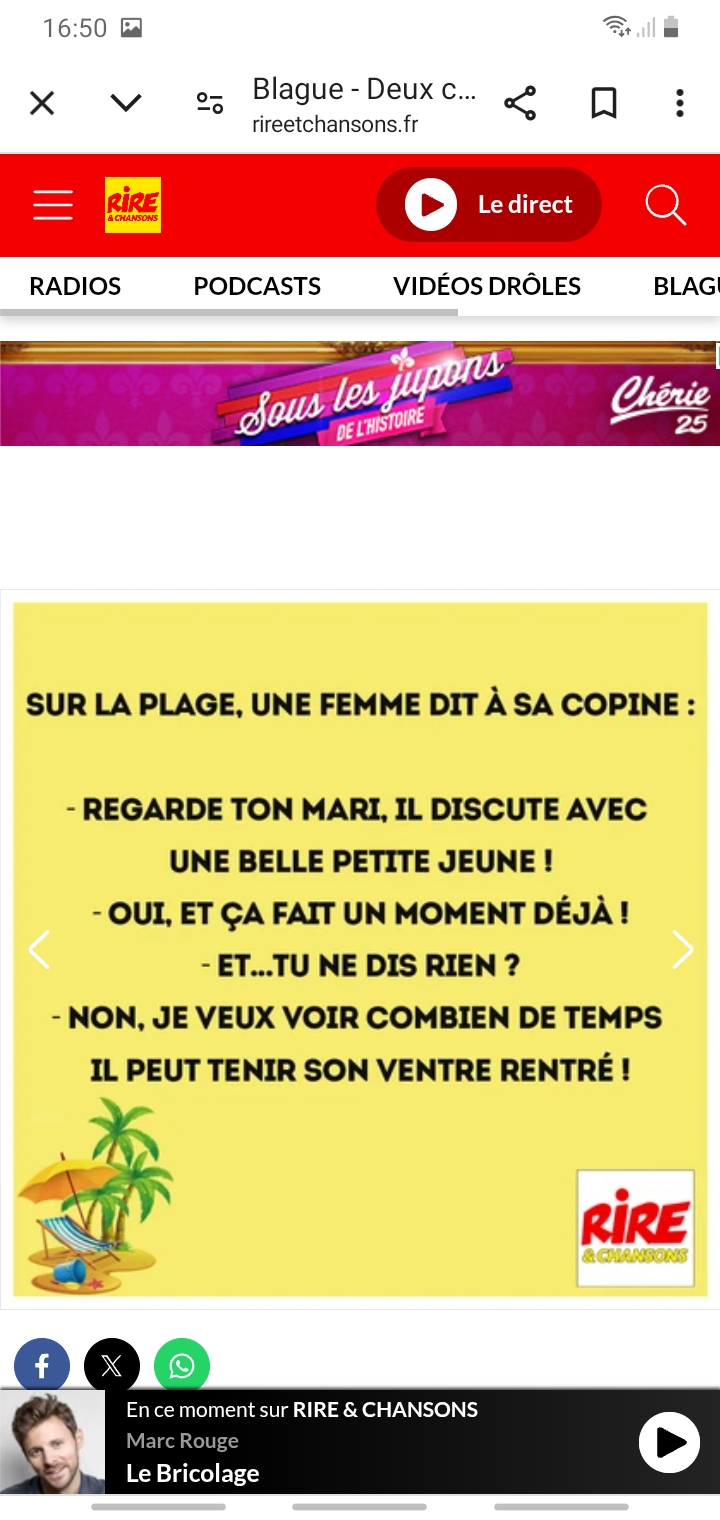Share the joke on Facebook

[x=42, y=1366]
